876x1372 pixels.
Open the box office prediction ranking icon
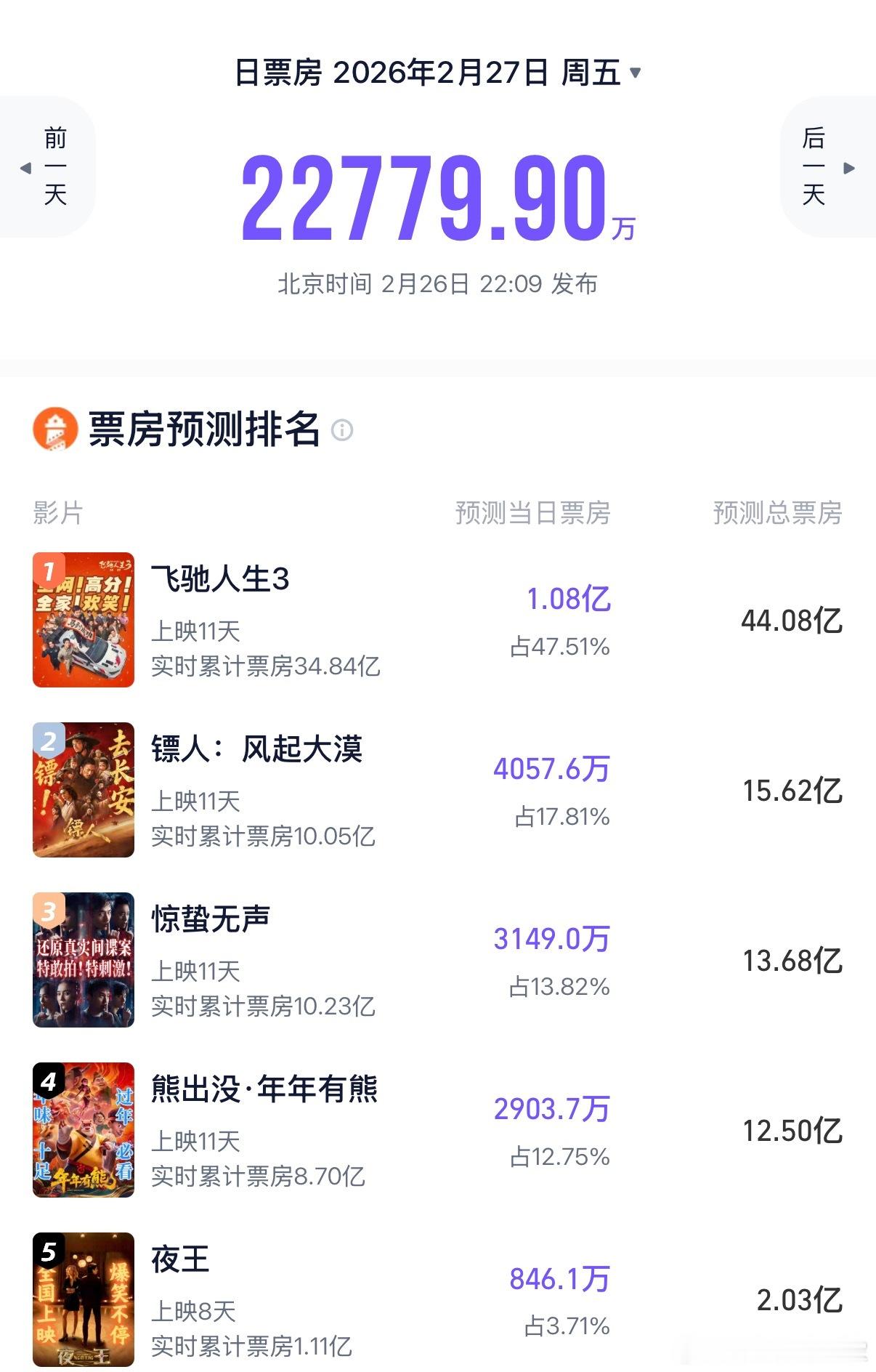coord(55,429)
